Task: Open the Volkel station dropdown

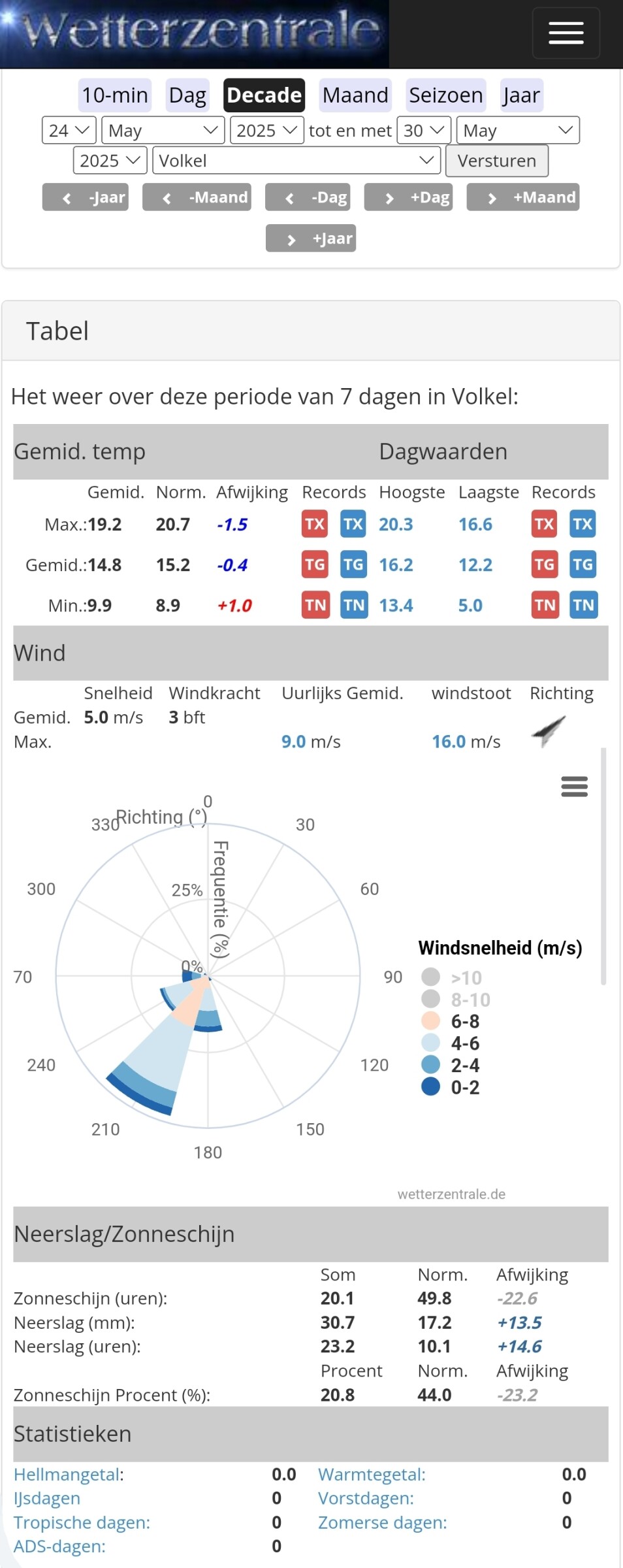Action: [x=296, y=161]
